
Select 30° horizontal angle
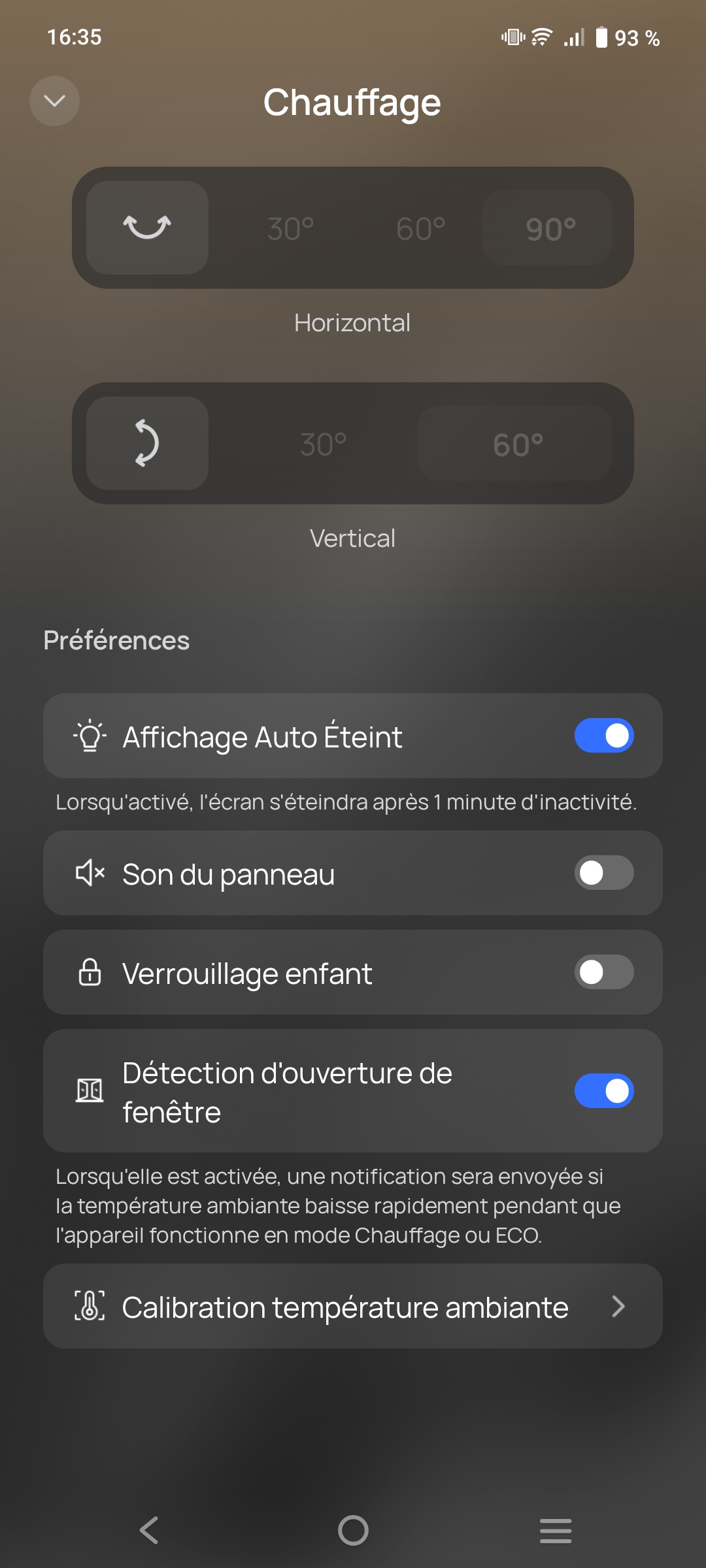pyautogui.click(x=290, y=229)
